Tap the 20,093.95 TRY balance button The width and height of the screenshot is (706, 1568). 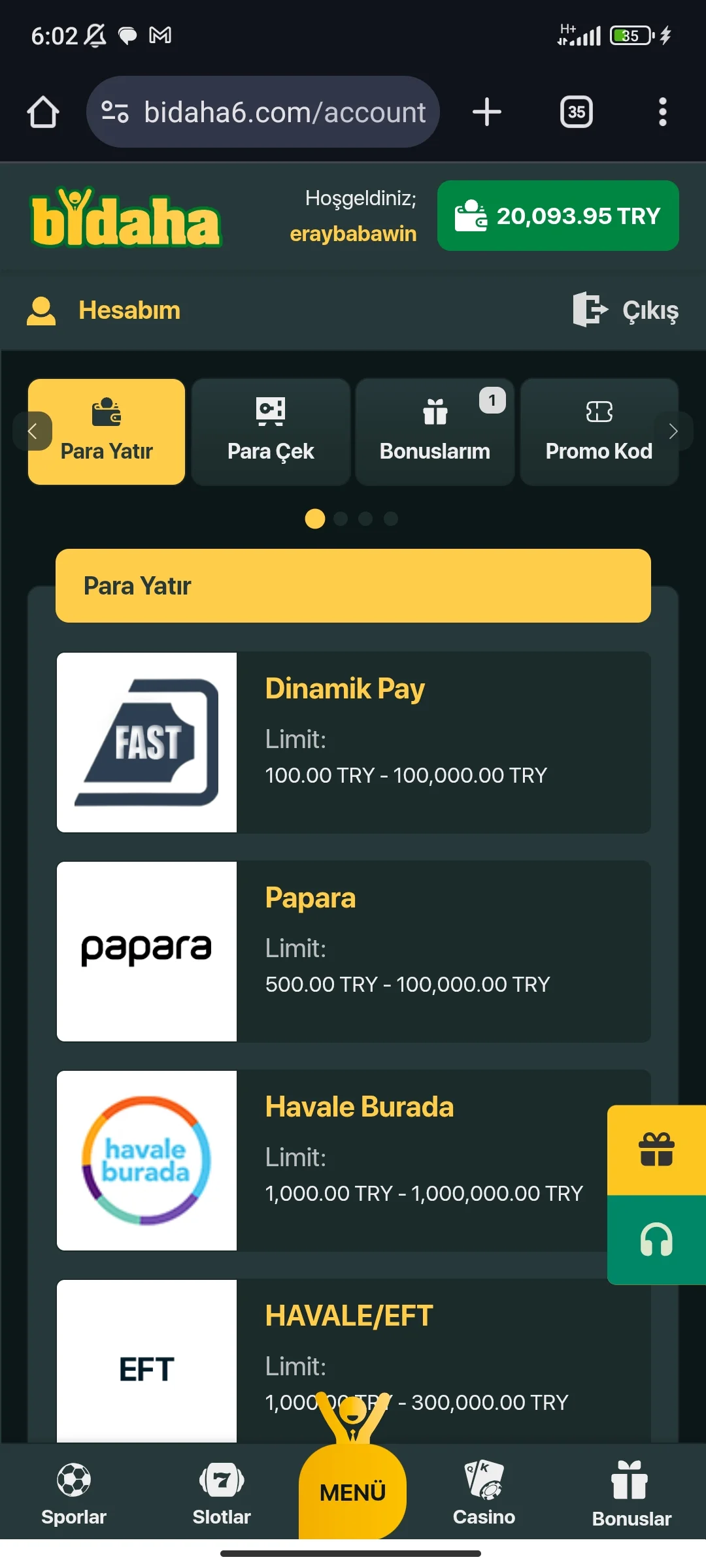coord(558,216)
